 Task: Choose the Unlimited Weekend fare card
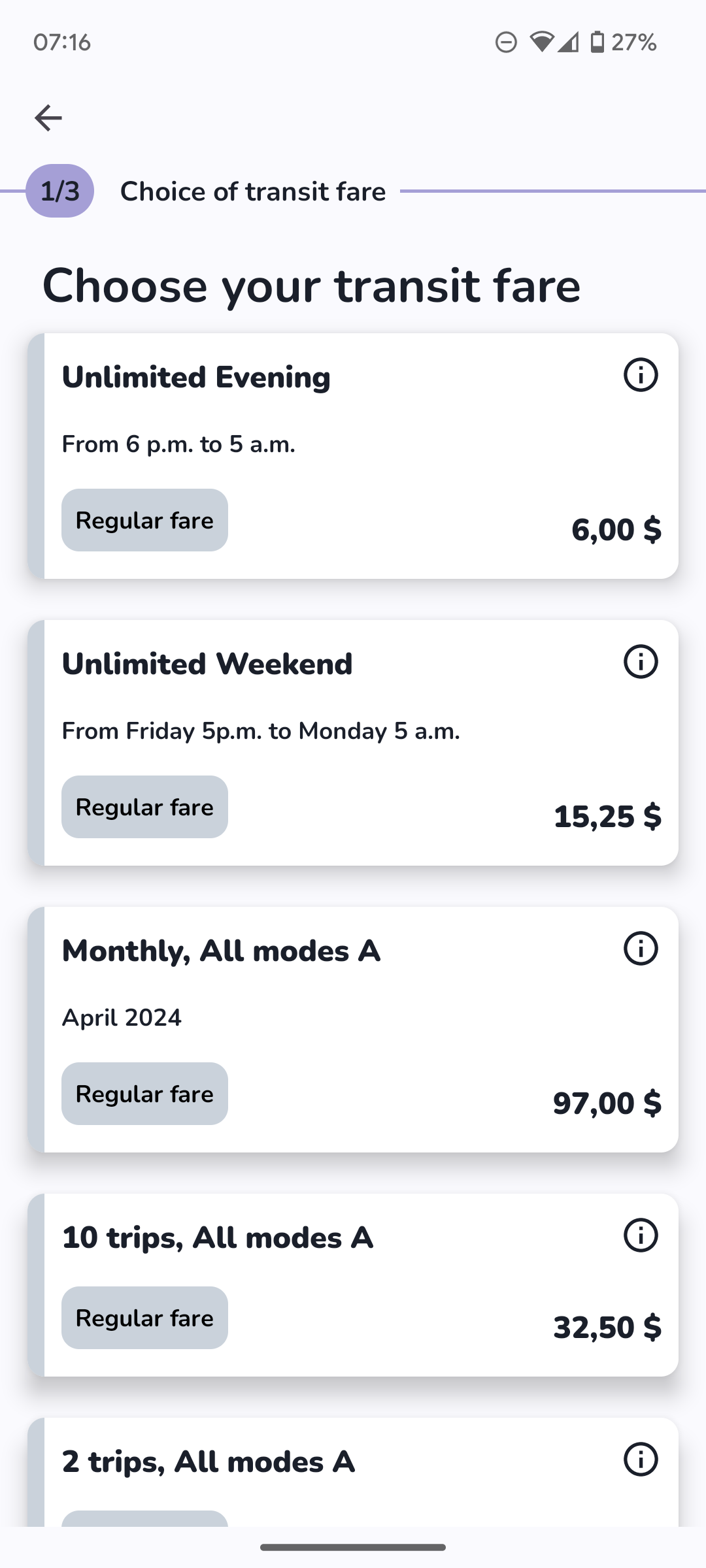(x=353, y=743)
